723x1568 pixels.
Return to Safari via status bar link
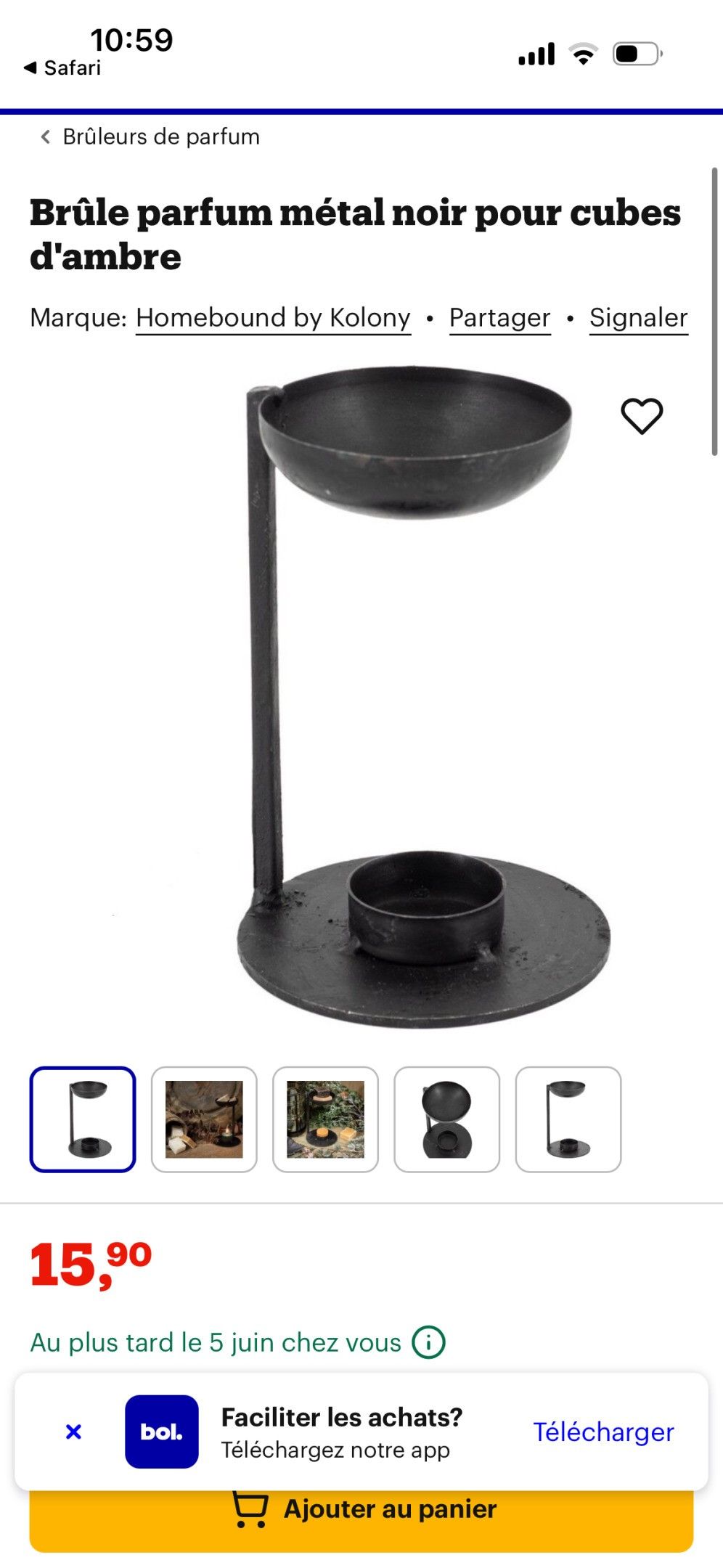(x=62, y=68)
